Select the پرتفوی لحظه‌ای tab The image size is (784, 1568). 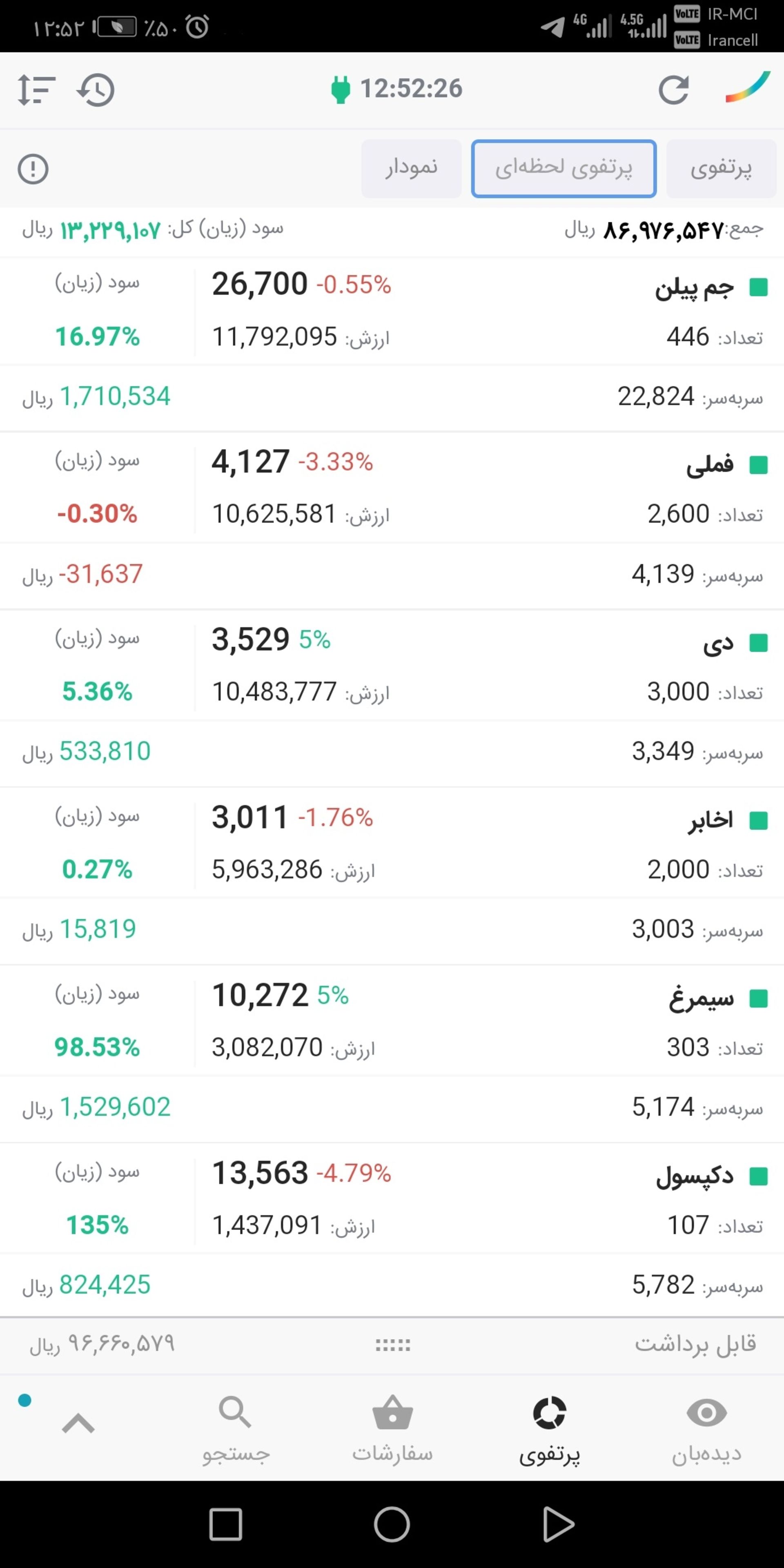click(563, 168)
